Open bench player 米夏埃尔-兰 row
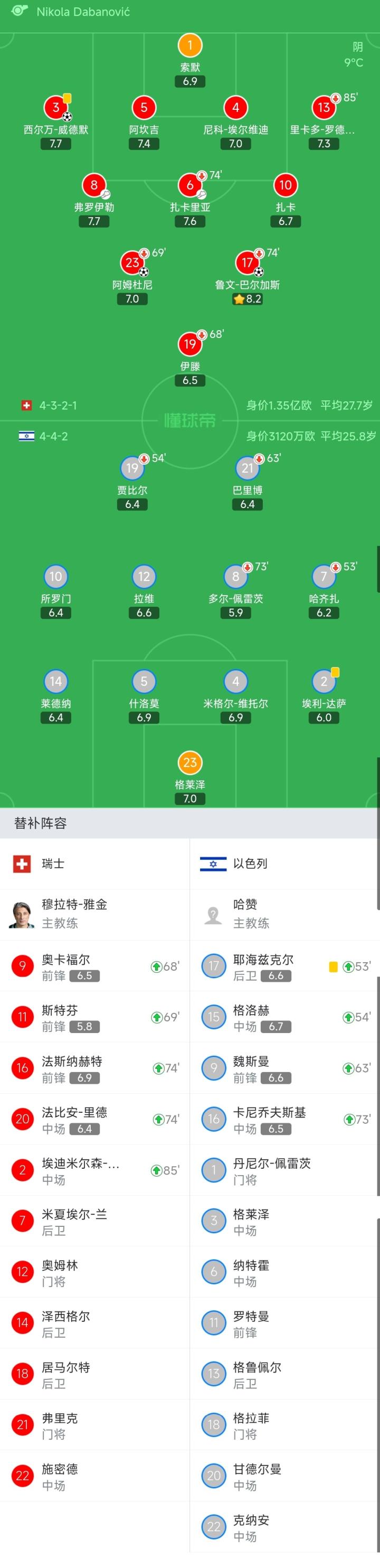380x1568 pixels. [x=95, y=1221]
